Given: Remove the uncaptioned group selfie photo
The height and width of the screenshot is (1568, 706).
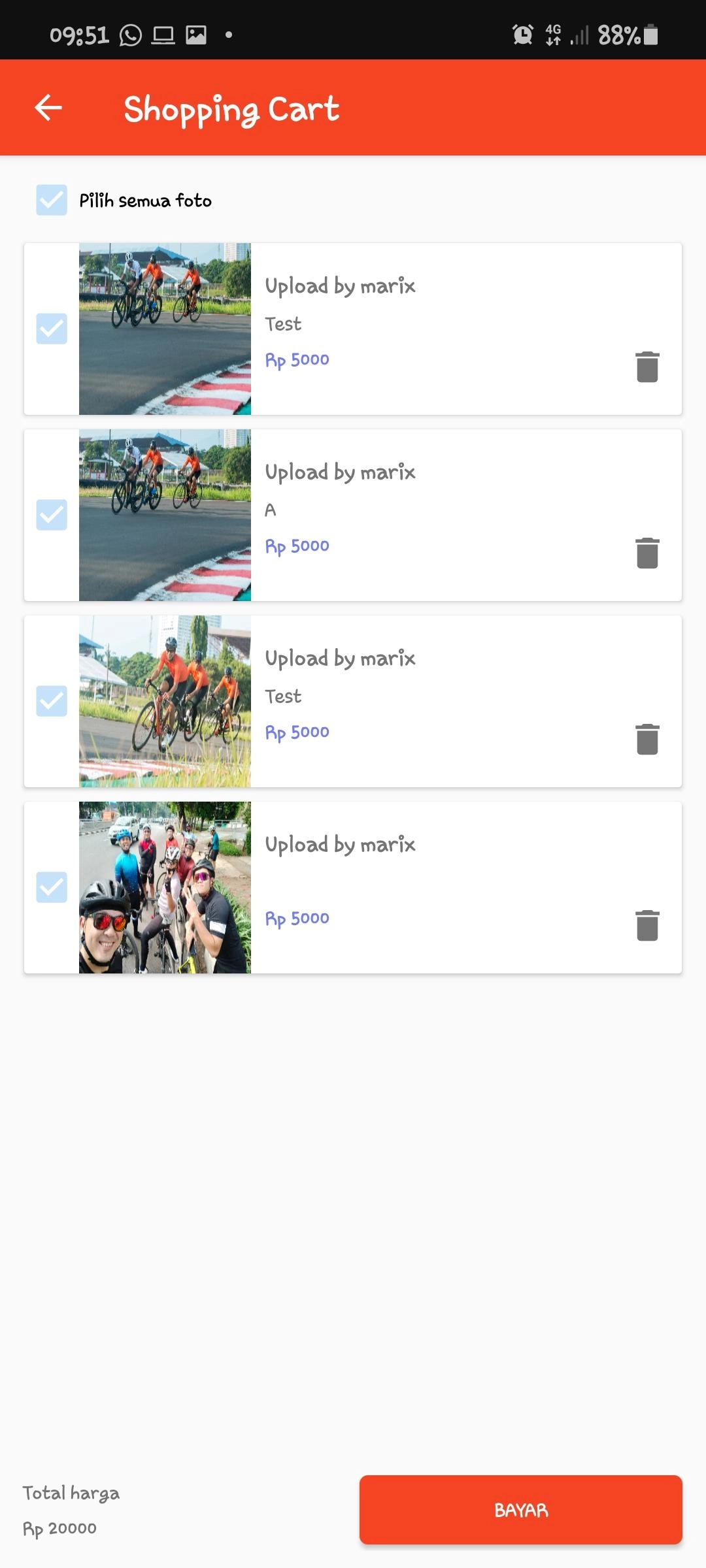Looking at the screenshot, I should pos(647,926).
